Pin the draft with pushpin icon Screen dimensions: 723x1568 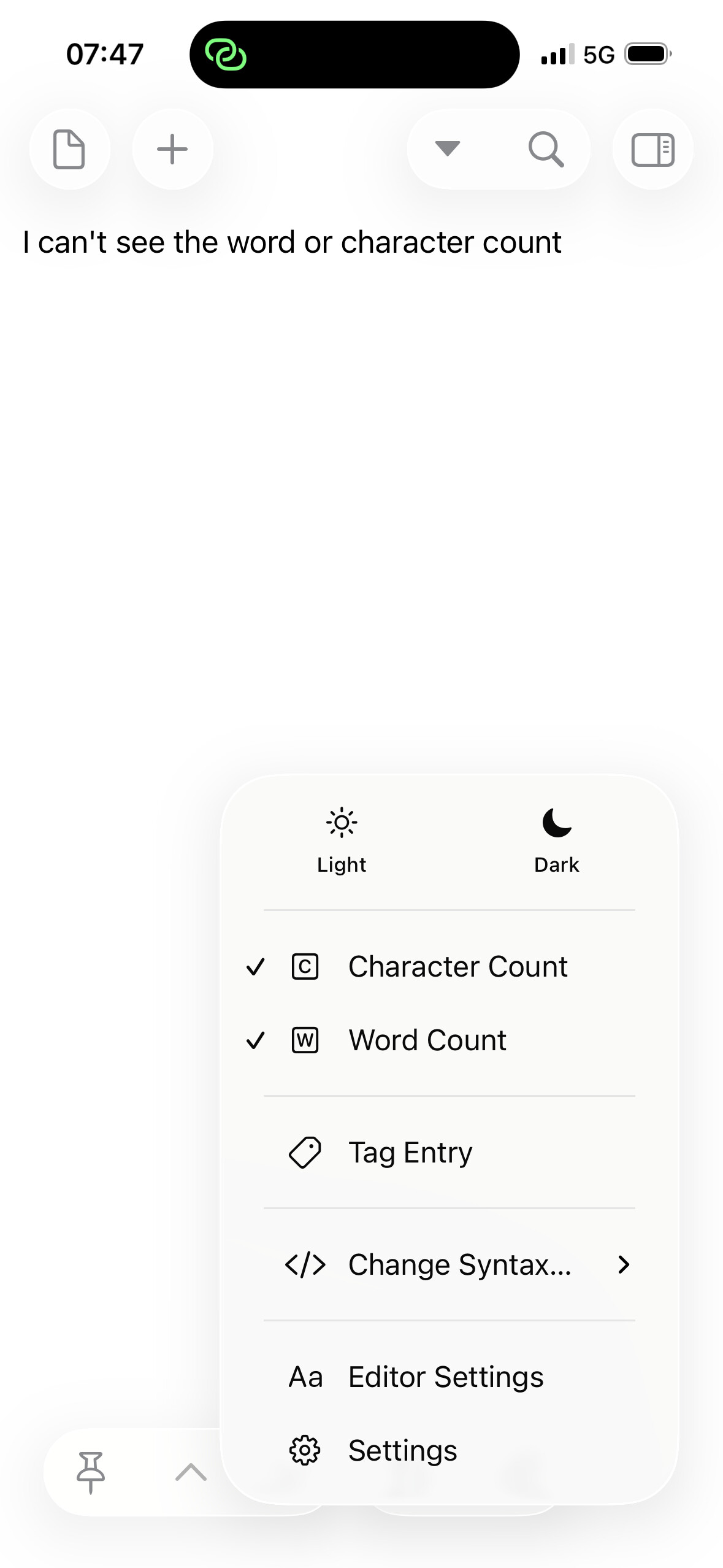91,1472
